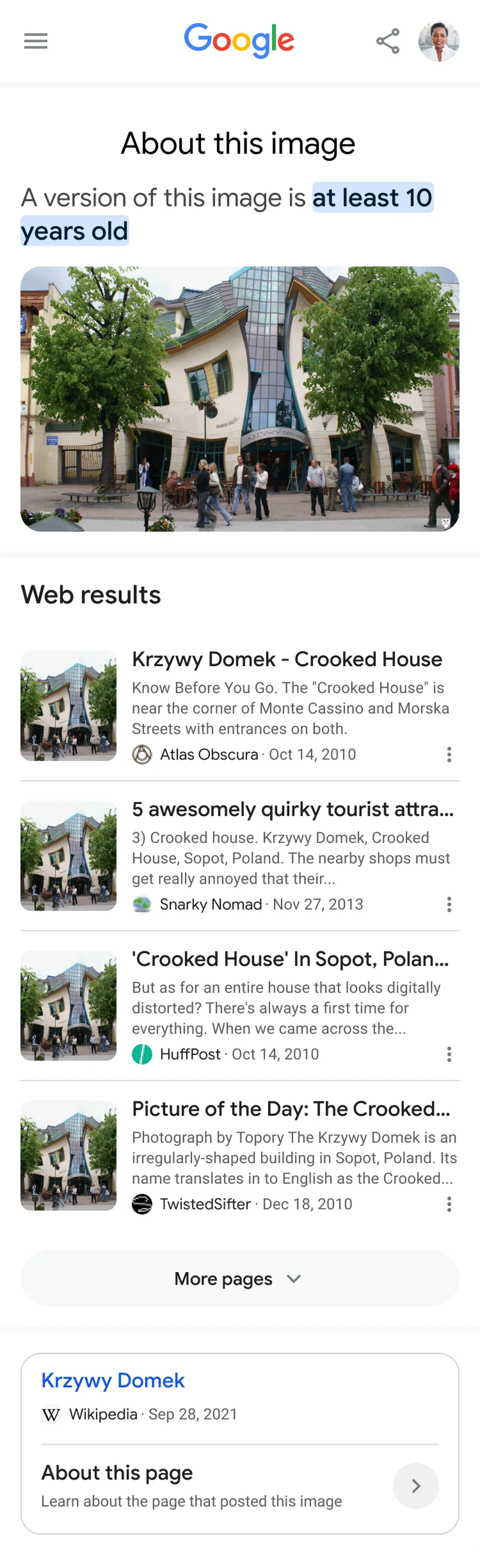Image resolution: width=480 pixels, height=1568 pixels.
Task: Open About this page arrow
Action: pos(416,1486)
